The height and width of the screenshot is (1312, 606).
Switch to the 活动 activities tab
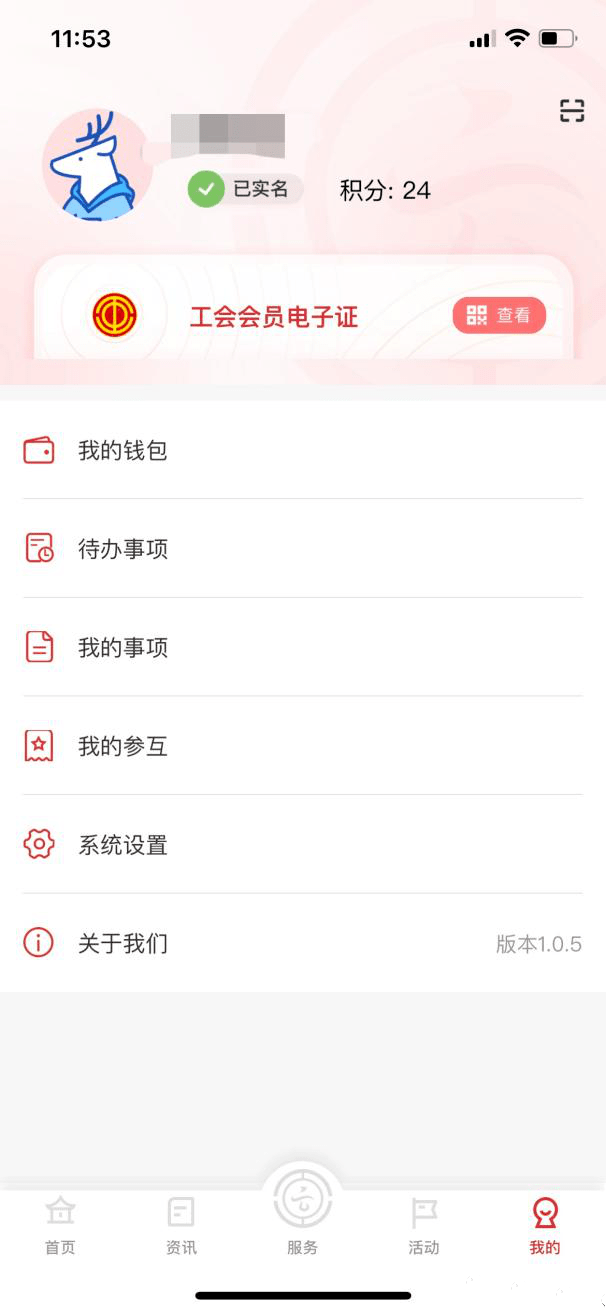[424, 1226]
